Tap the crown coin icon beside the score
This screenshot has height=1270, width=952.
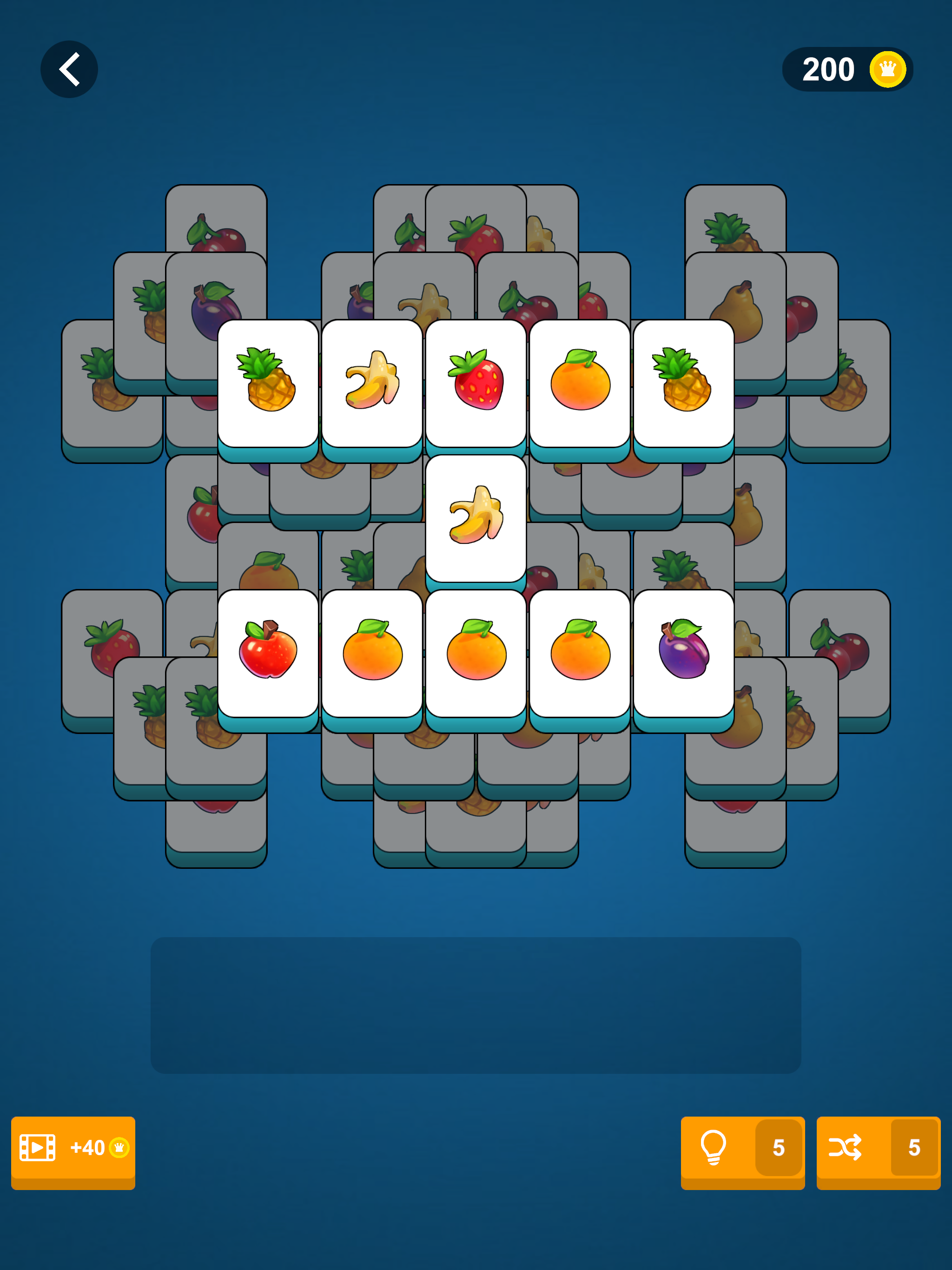(x=886, y=69)
